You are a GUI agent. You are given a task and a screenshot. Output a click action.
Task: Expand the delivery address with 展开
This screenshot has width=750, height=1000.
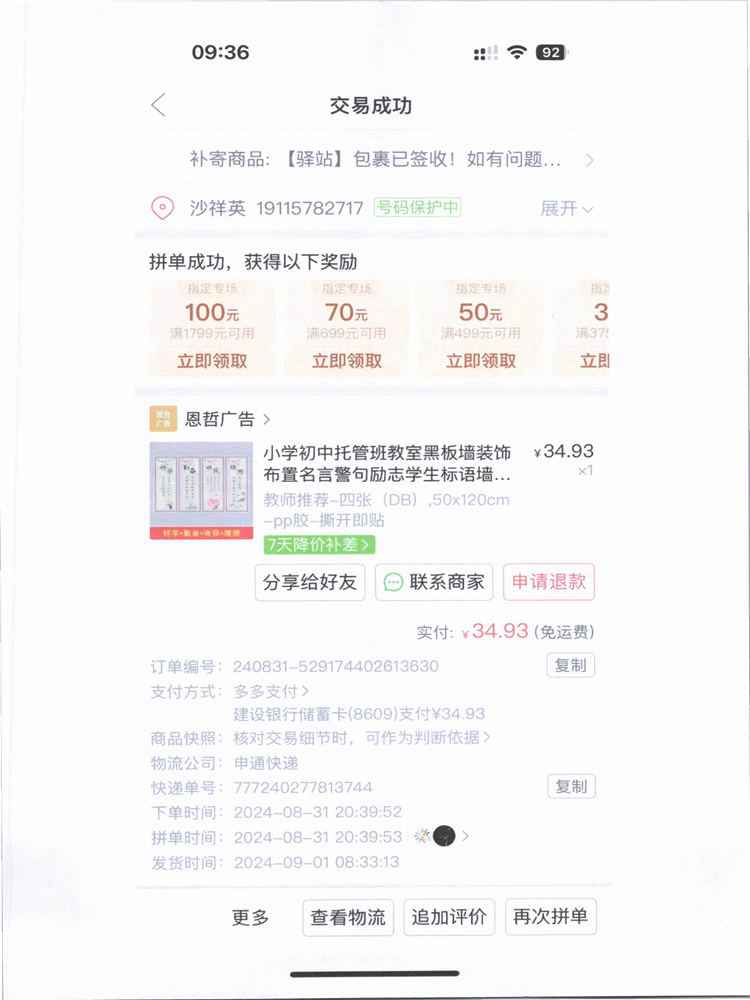point(566,208)
